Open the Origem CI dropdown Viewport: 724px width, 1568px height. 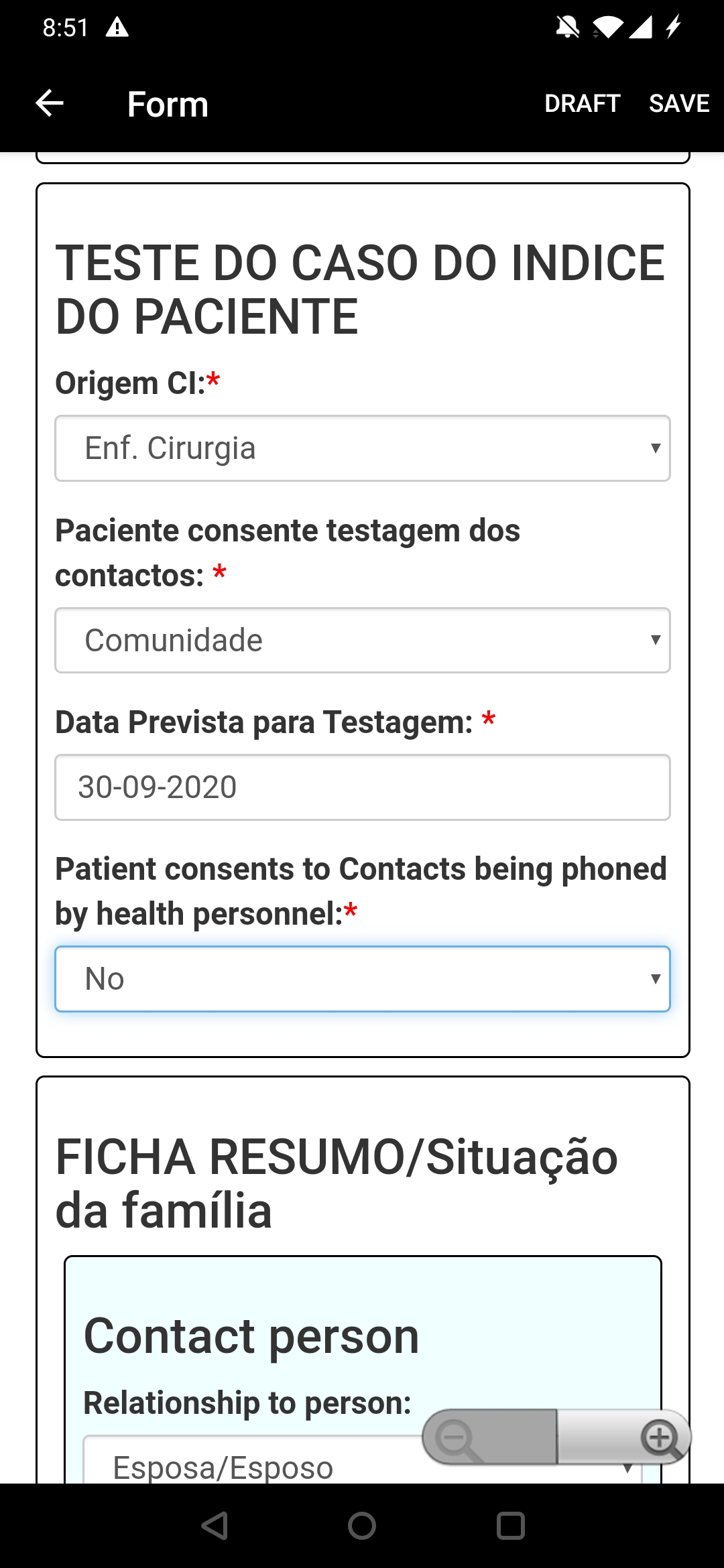363,448
